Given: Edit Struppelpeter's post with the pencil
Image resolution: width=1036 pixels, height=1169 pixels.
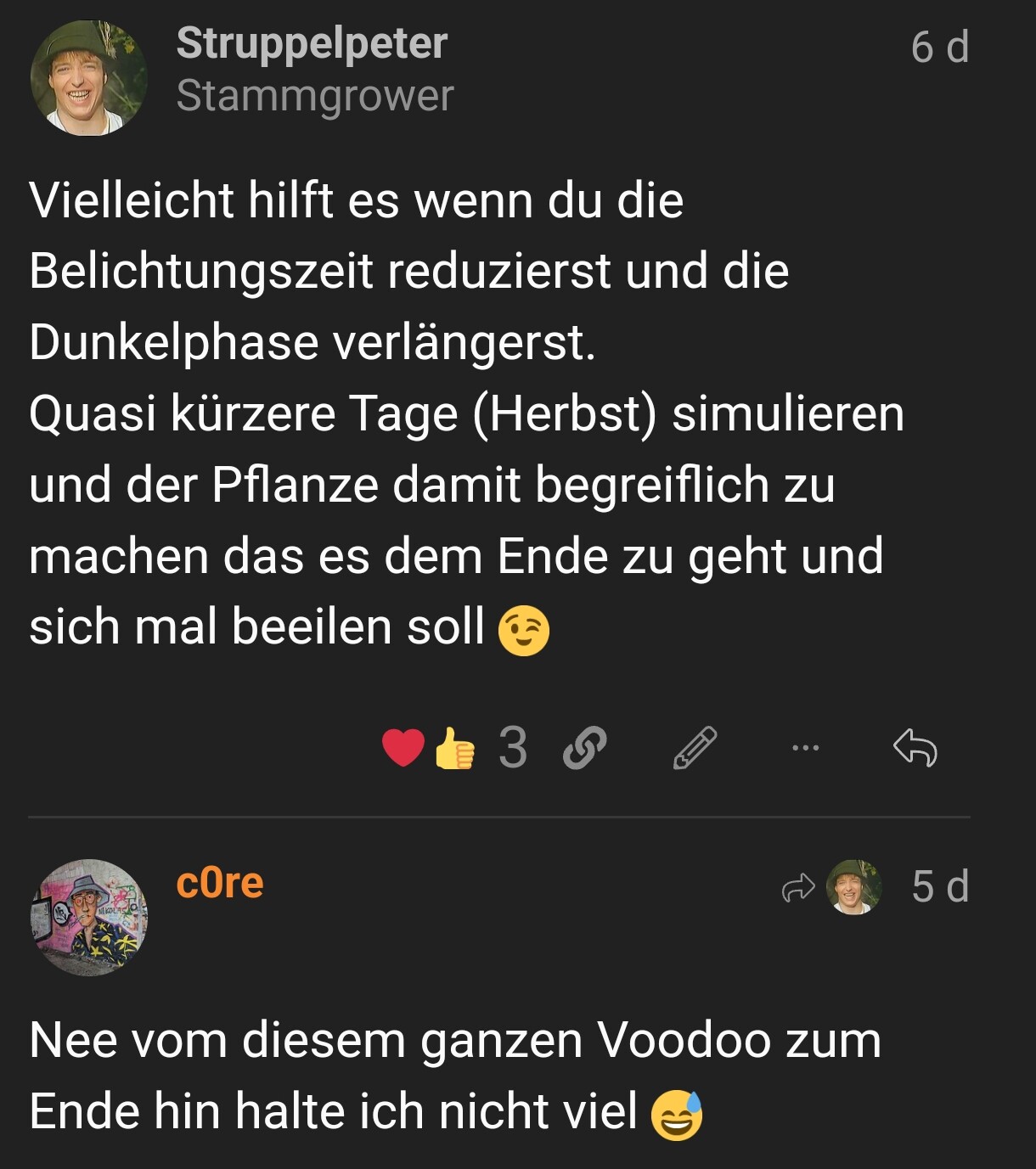Looking at the screenshot, I should pos(695,748).
